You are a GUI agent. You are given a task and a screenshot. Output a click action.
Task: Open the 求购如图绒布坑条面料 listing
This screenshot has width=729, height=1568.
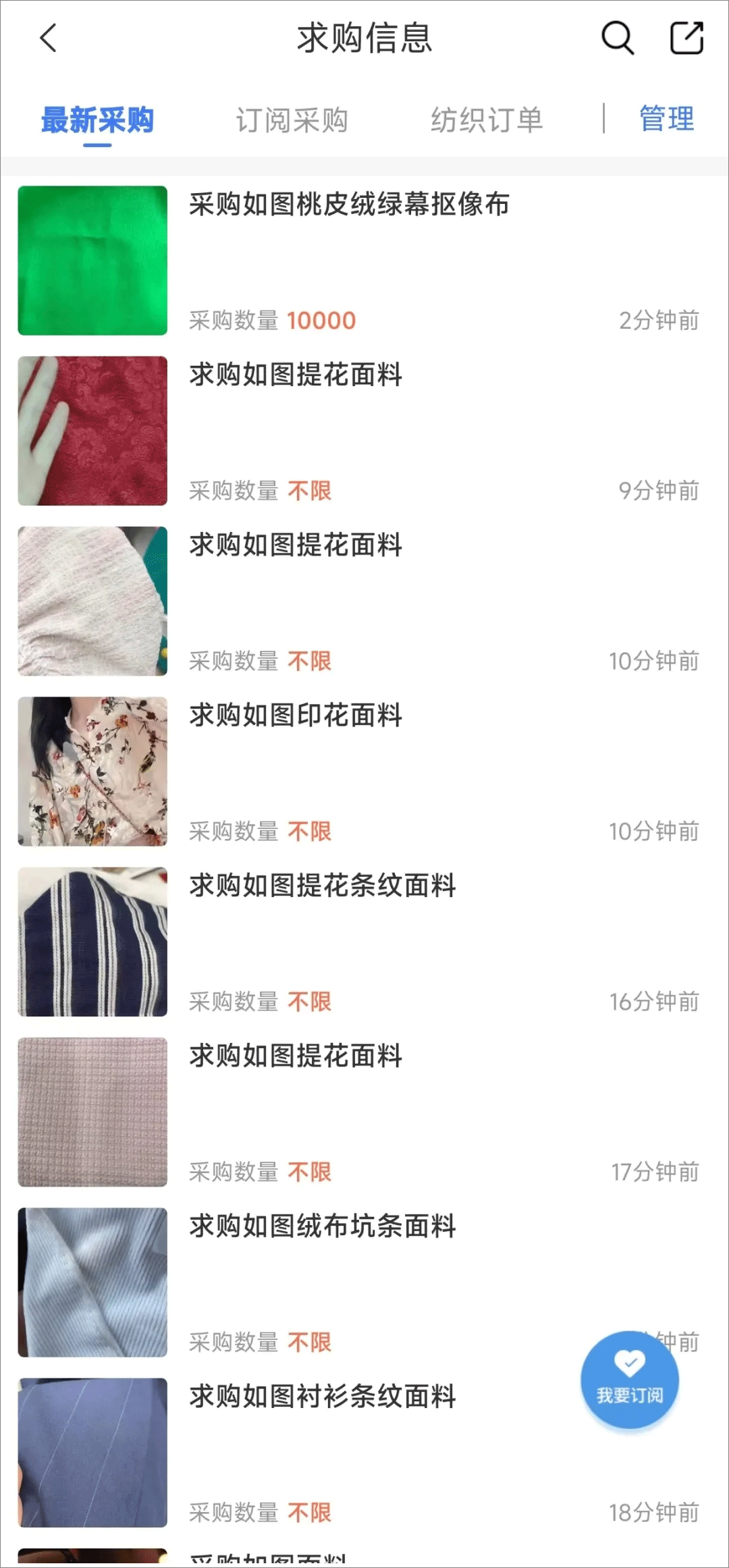coord(323,1226)
